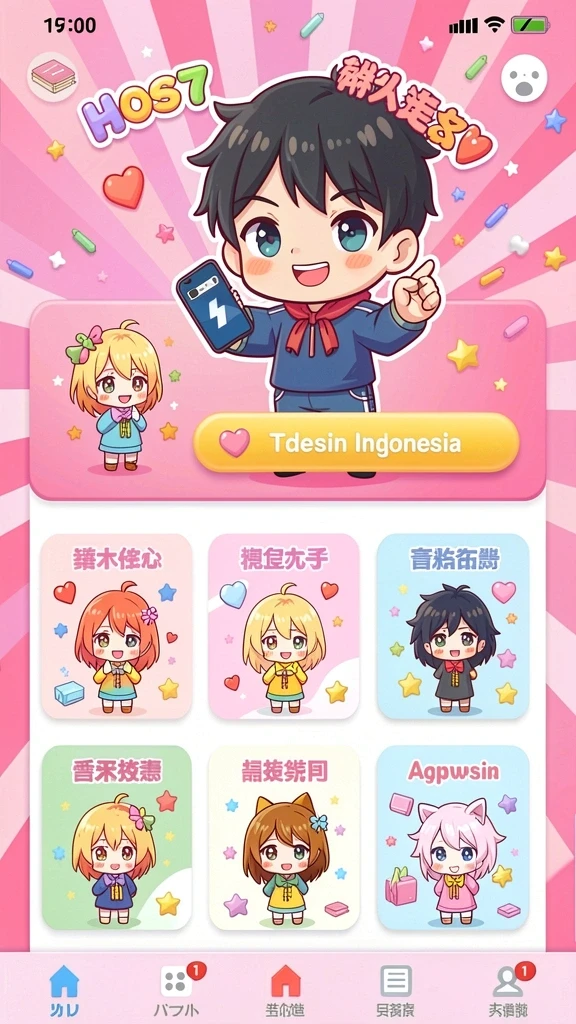Open the Agpwsin card
Screen dimensions: 576x1024
453,838
